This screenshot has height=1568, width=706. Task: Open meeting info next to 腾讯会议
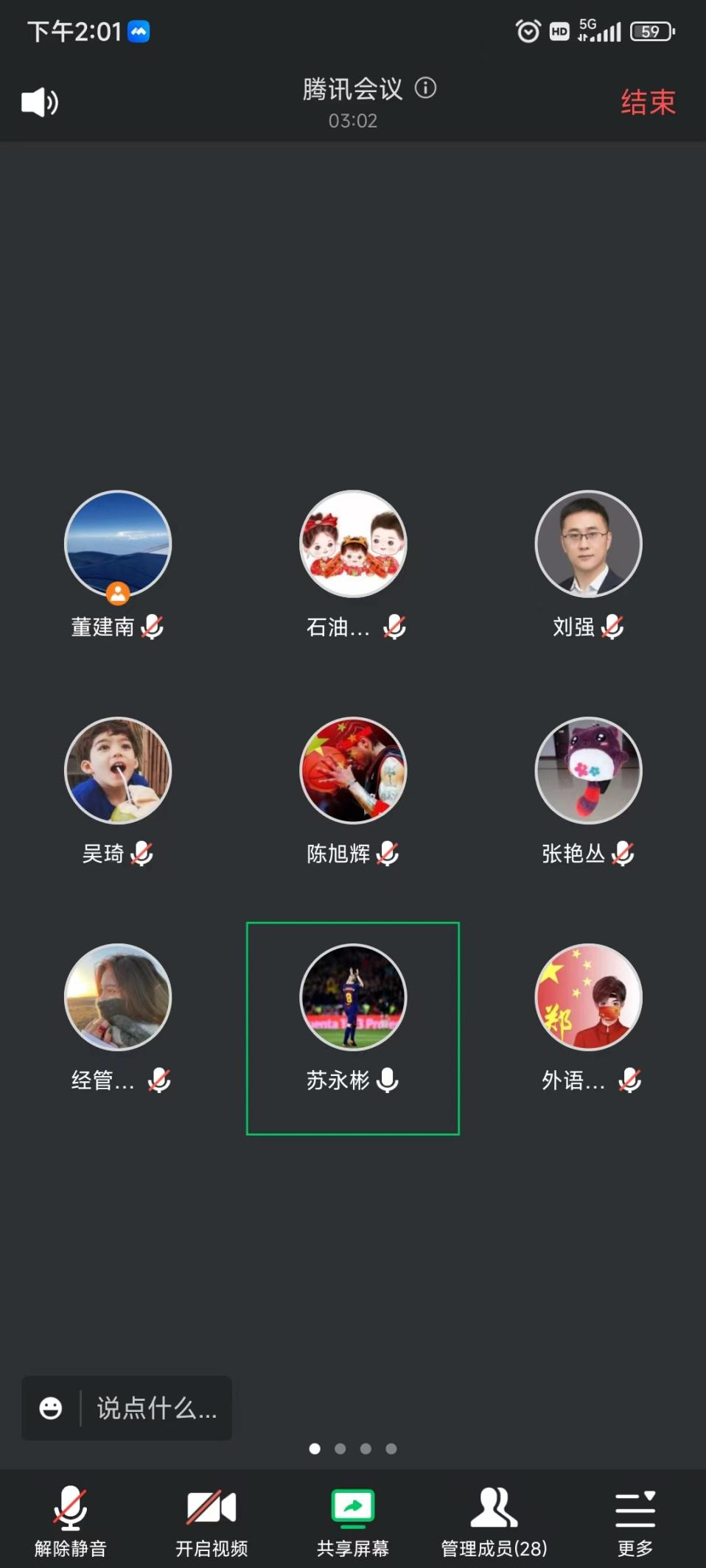click(x=425, y=88)
